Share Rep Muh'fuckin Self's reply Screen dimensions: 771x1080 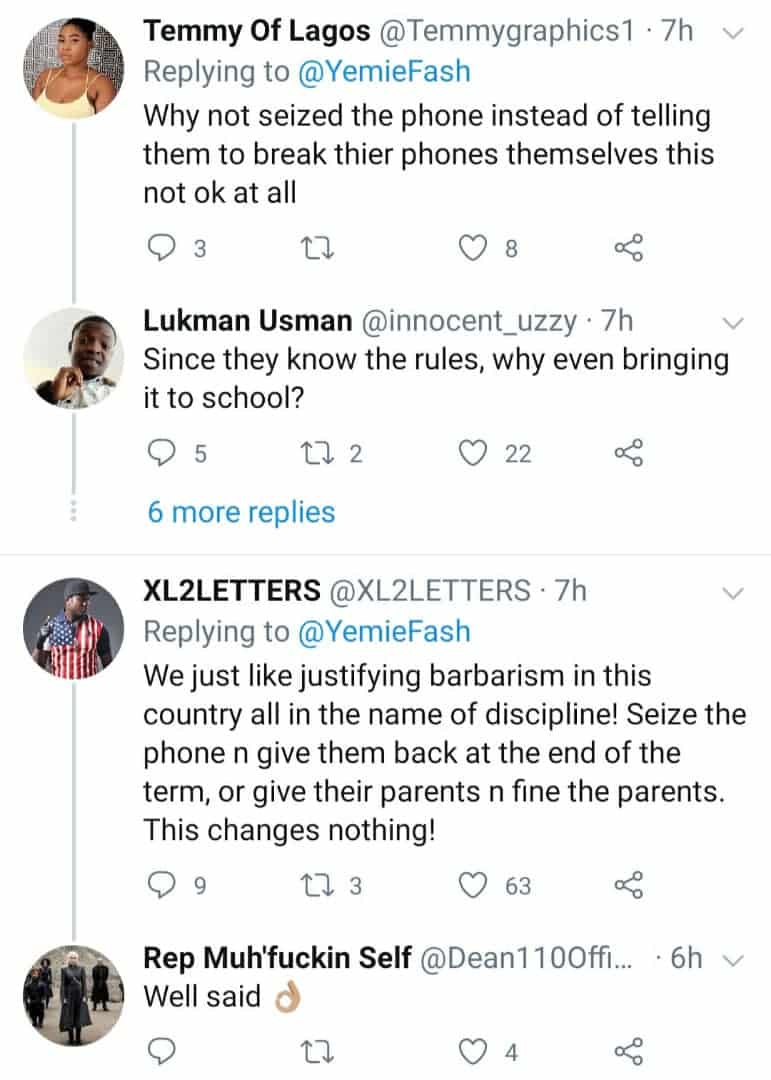(x=628, y=1051)
